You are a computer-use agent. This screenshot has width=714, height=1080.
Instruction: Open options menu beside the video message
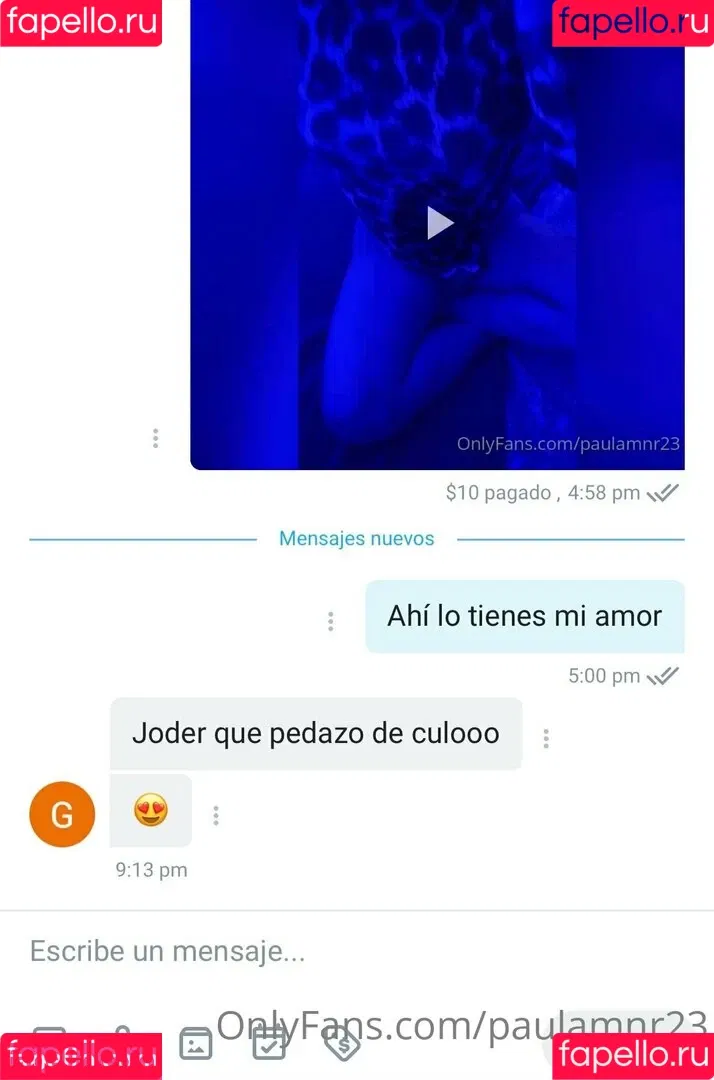click(x=155, y=438)
